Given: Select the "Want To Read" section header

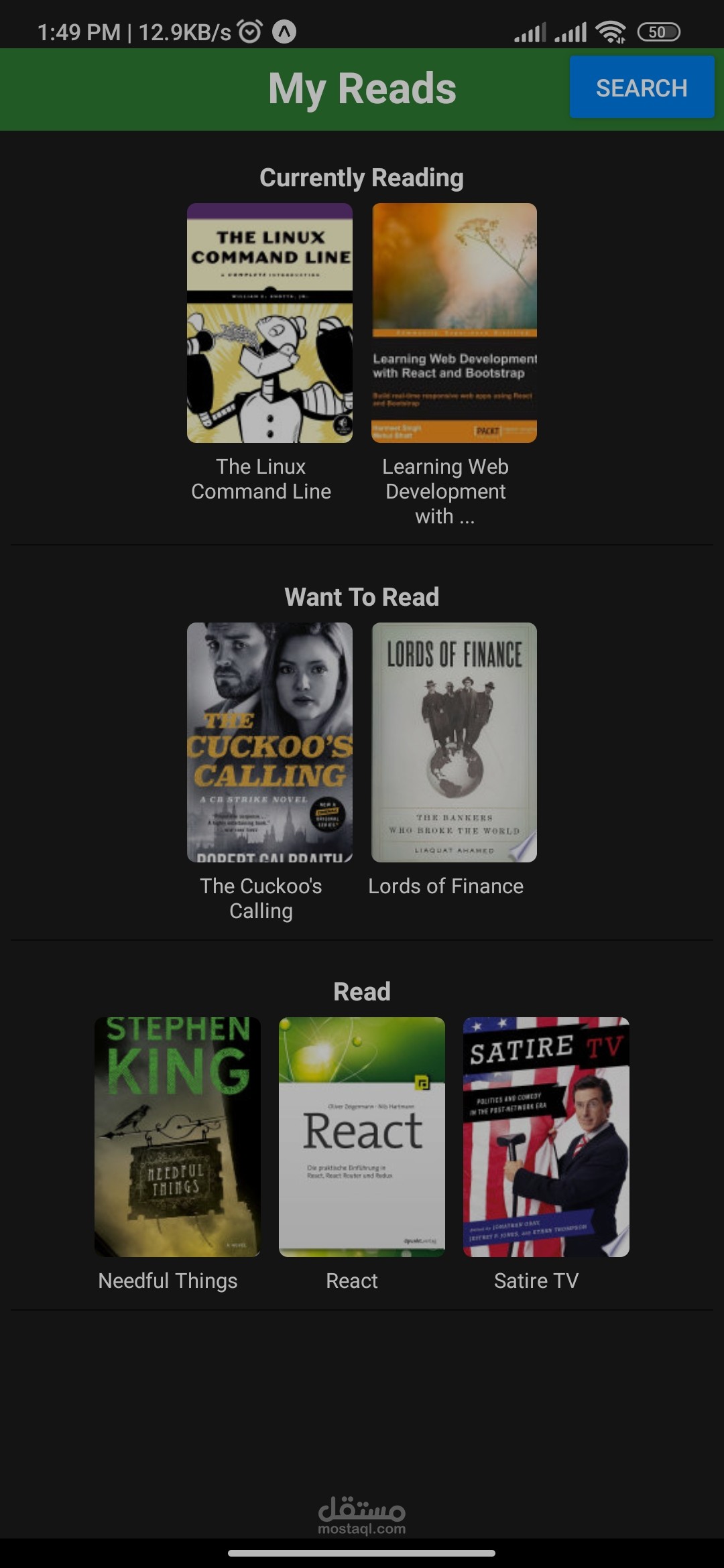Looking at the screenshot, I should click(x=361, y=596).
